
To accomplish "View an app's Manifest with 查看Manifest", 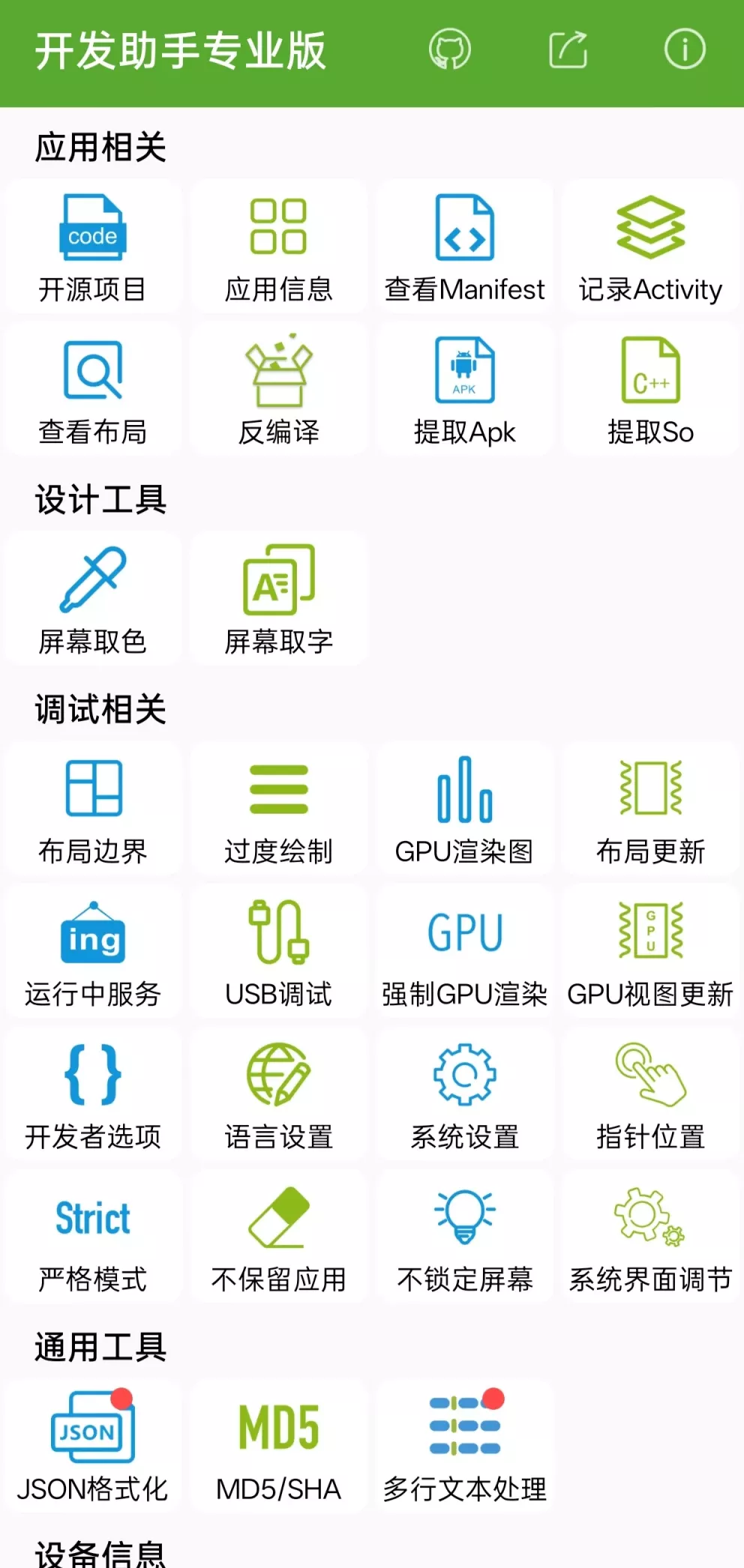I will [x=464, y=247].
